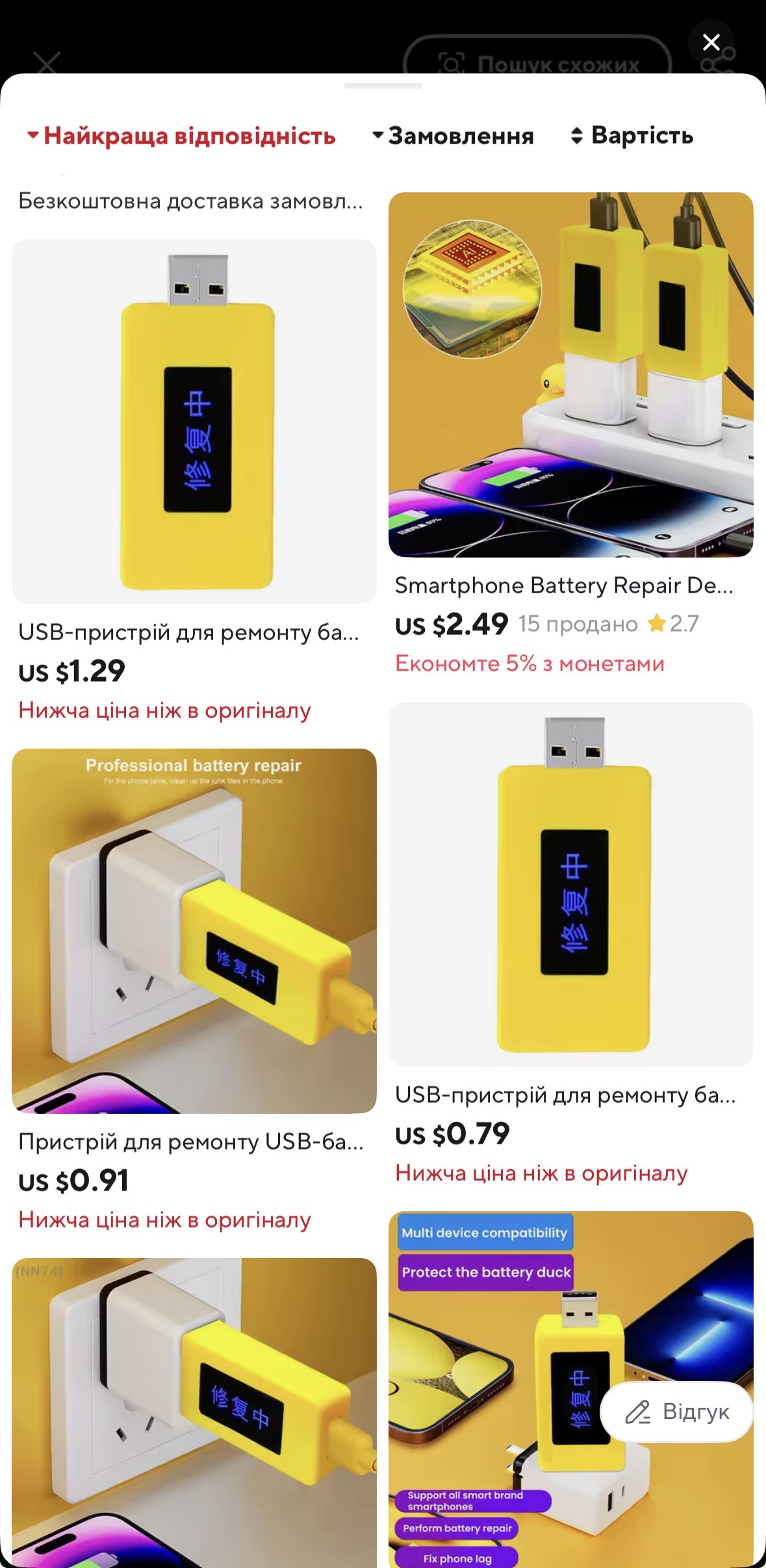The width and height of the screenshot is (766, 1568).
Task: Close the similar items sheet
Action: (711, 42)
